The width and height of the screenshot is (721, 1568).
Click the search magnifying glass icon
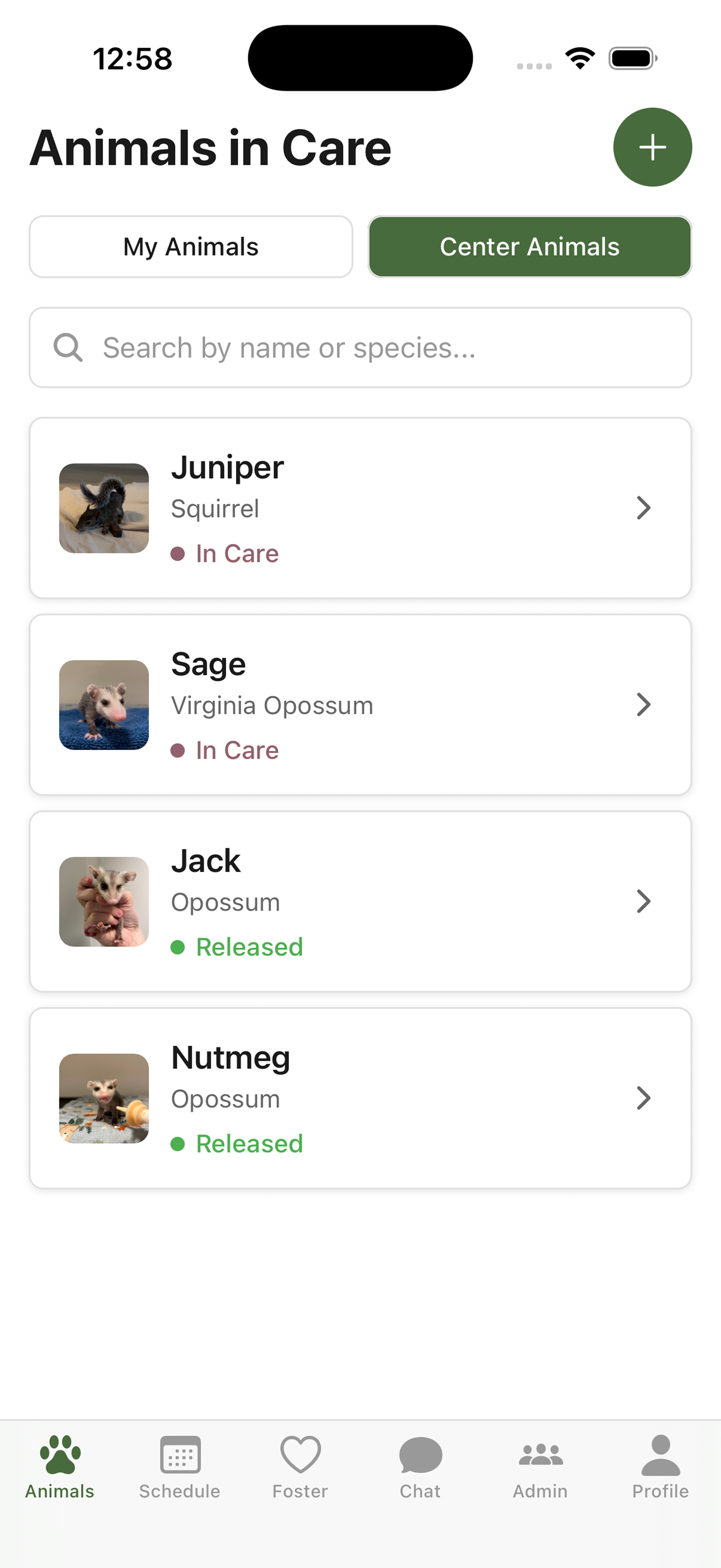tap(69, 347)
